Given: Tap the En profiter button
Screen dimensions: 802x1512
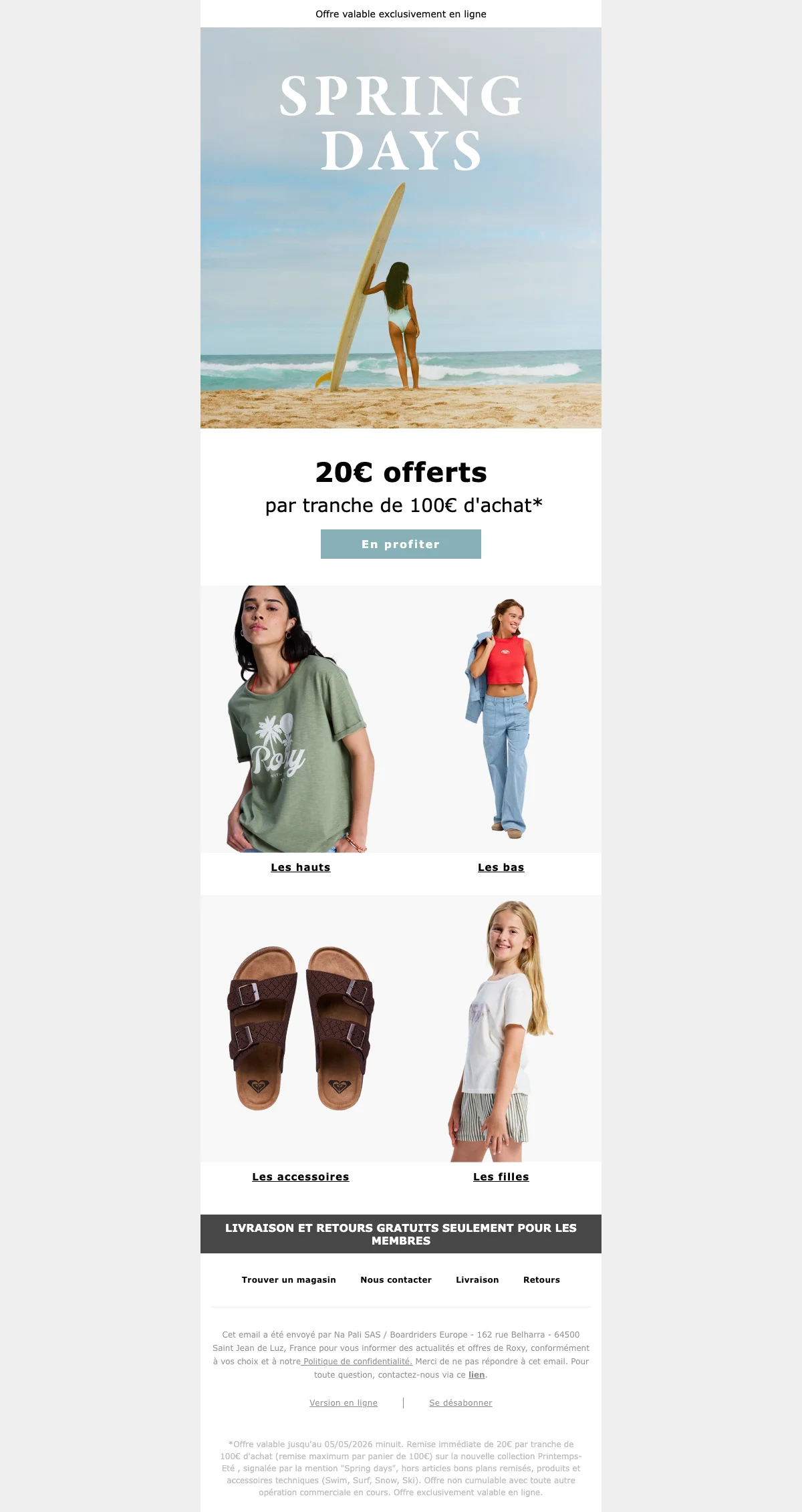Looking at the screenshot, I should click(401, 544).
